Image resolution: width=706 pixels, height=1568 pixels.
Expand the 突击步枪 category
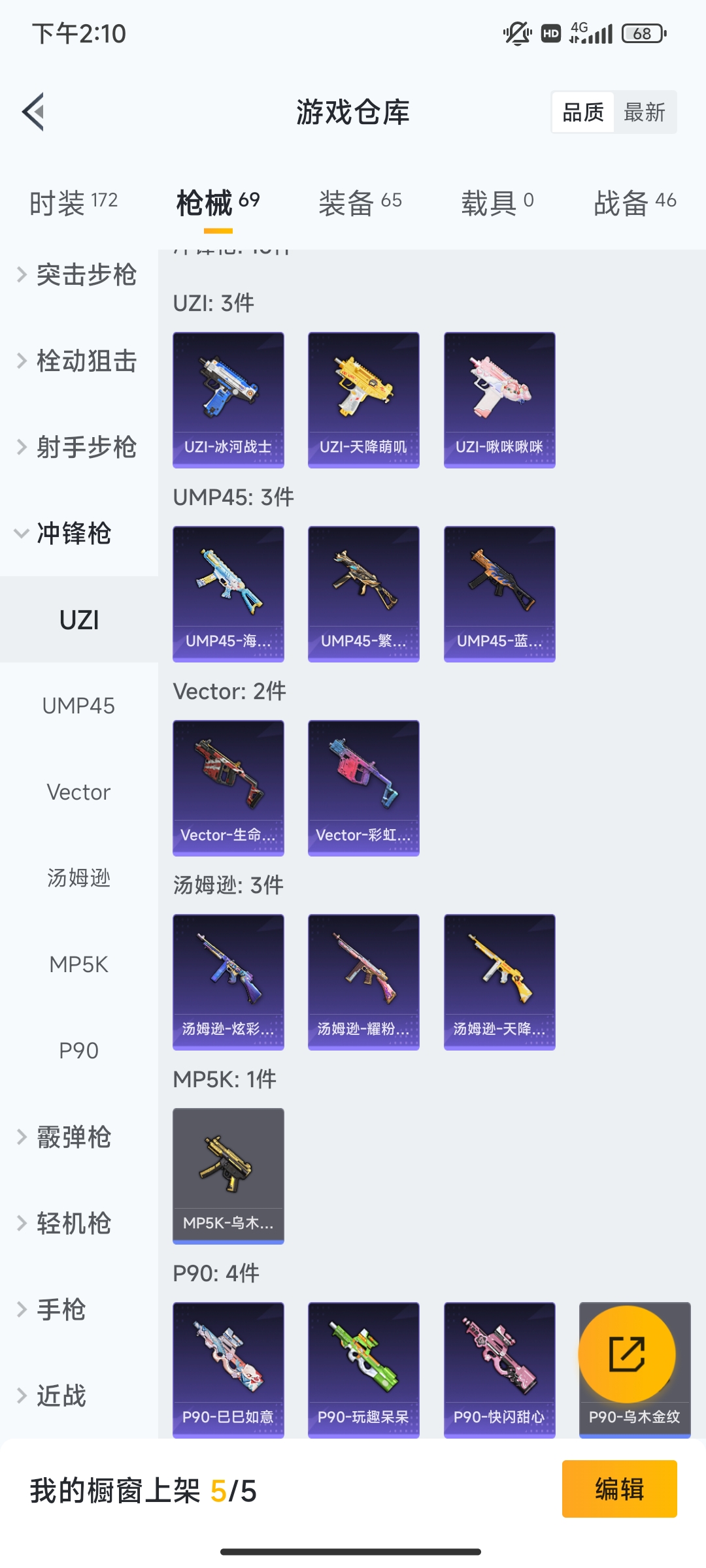pyautogui.click(x=78, y=275)
